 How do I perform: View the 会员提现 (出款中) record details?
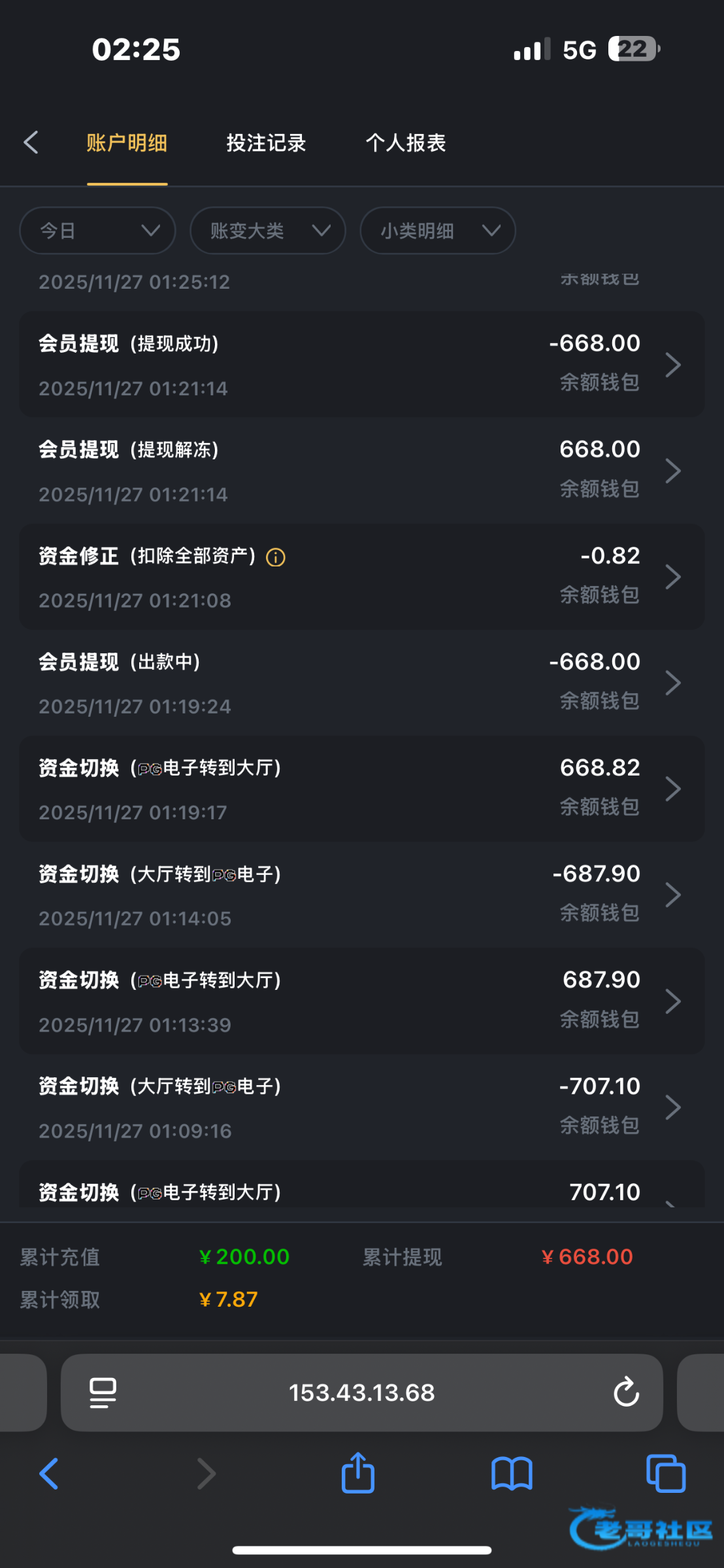tap(361, 683)
